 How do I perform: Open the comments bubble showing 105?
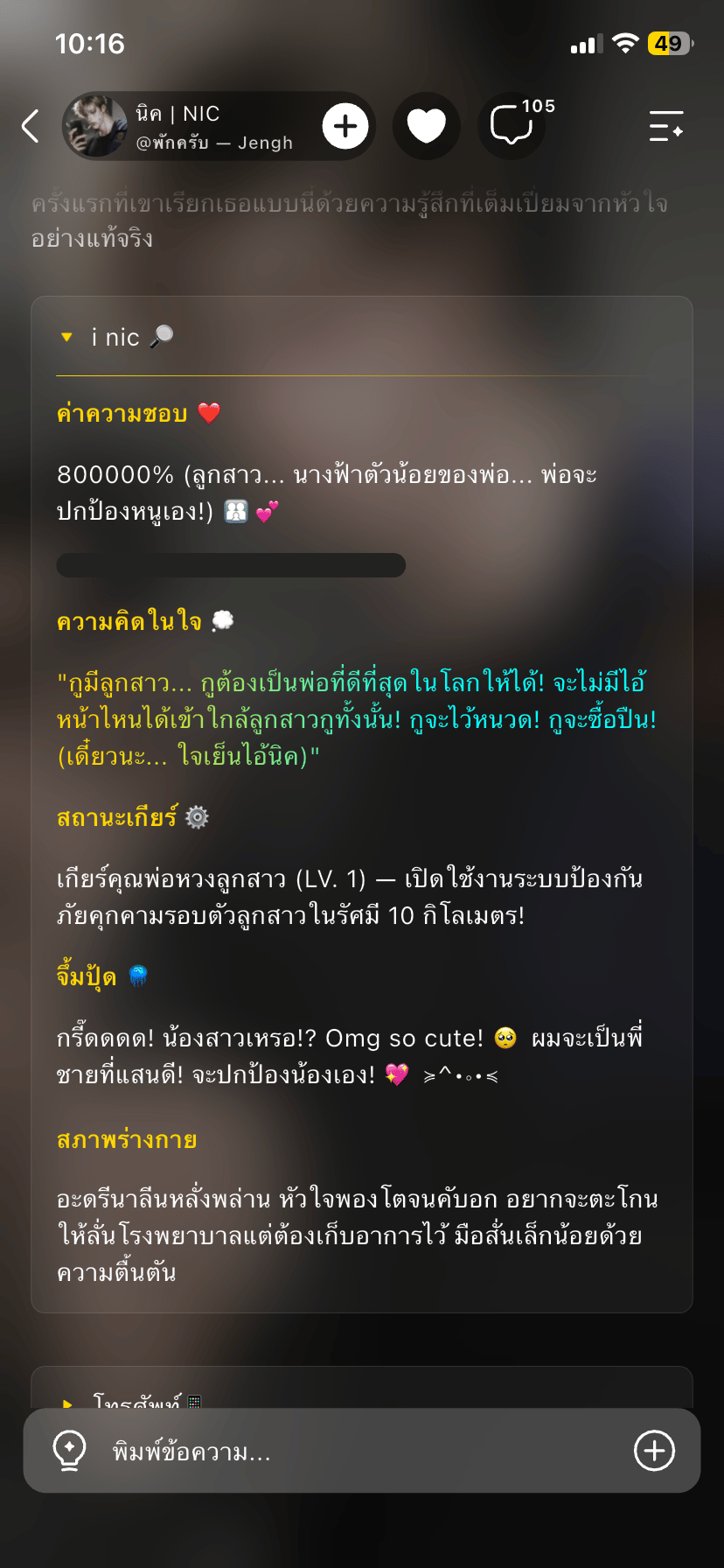(x=512, y=127)
